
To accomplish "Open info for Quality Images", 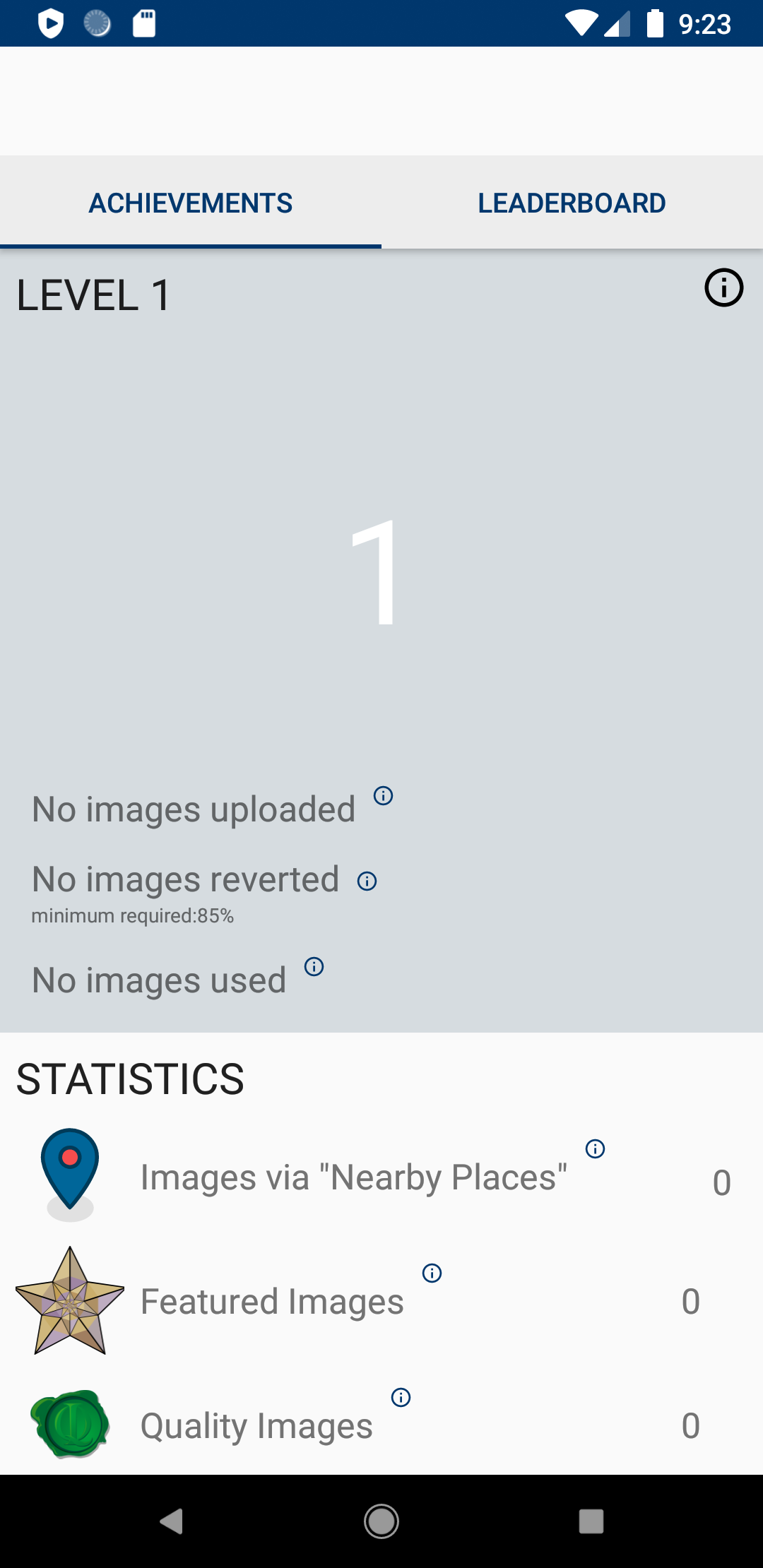I will tap(401, 1398).
